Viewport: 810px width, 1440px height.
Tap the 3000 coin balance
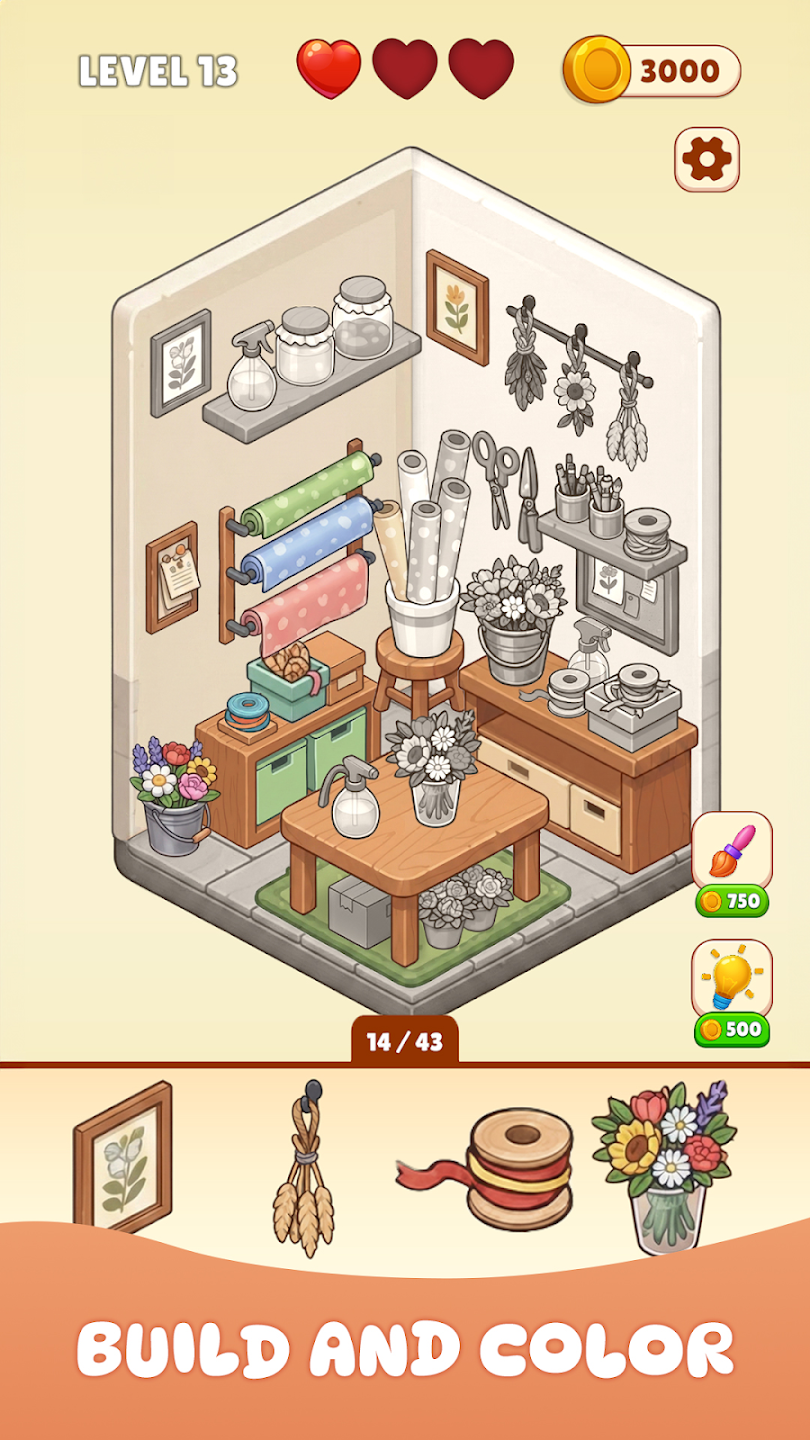(x=654, y=71)
